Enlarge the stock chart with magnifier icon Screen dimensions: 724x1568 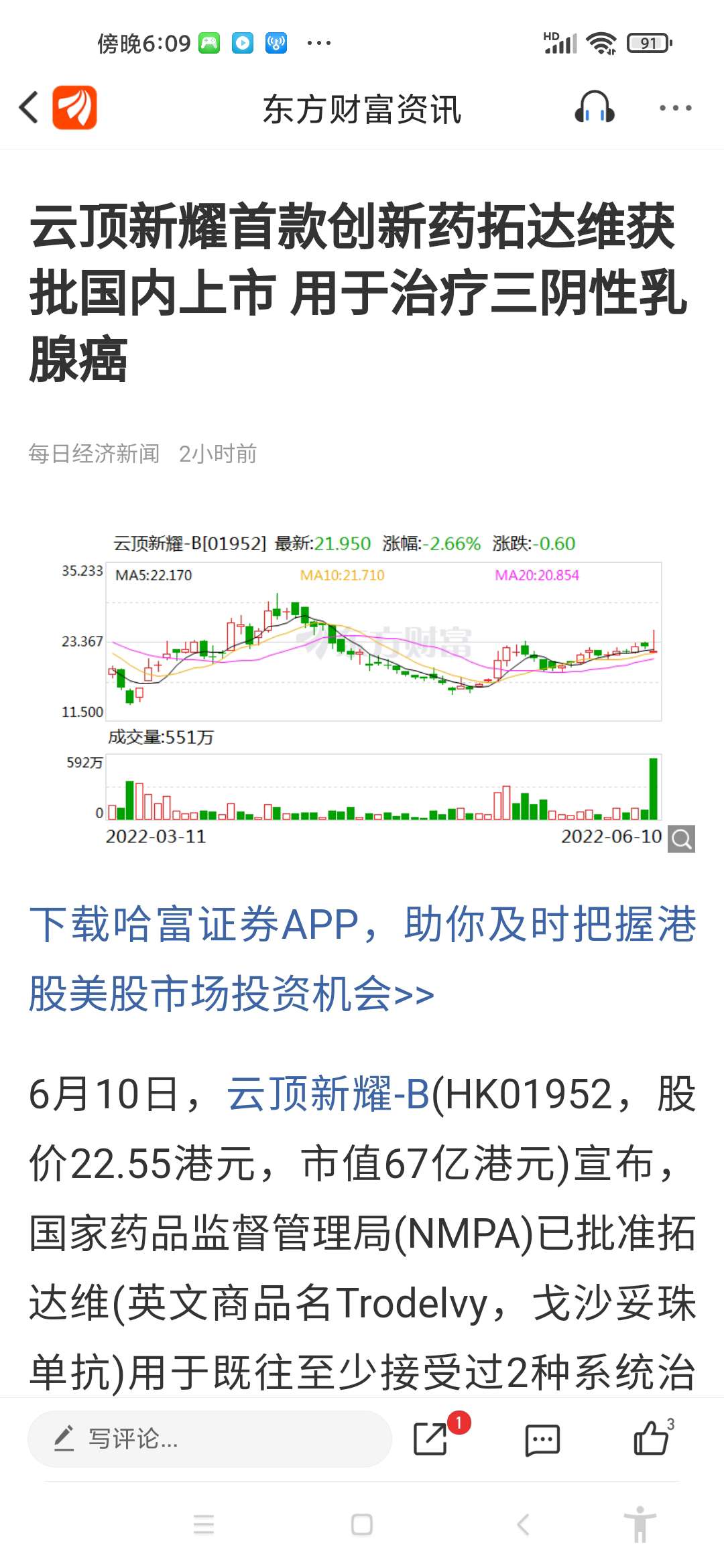(x=681, y=839)
